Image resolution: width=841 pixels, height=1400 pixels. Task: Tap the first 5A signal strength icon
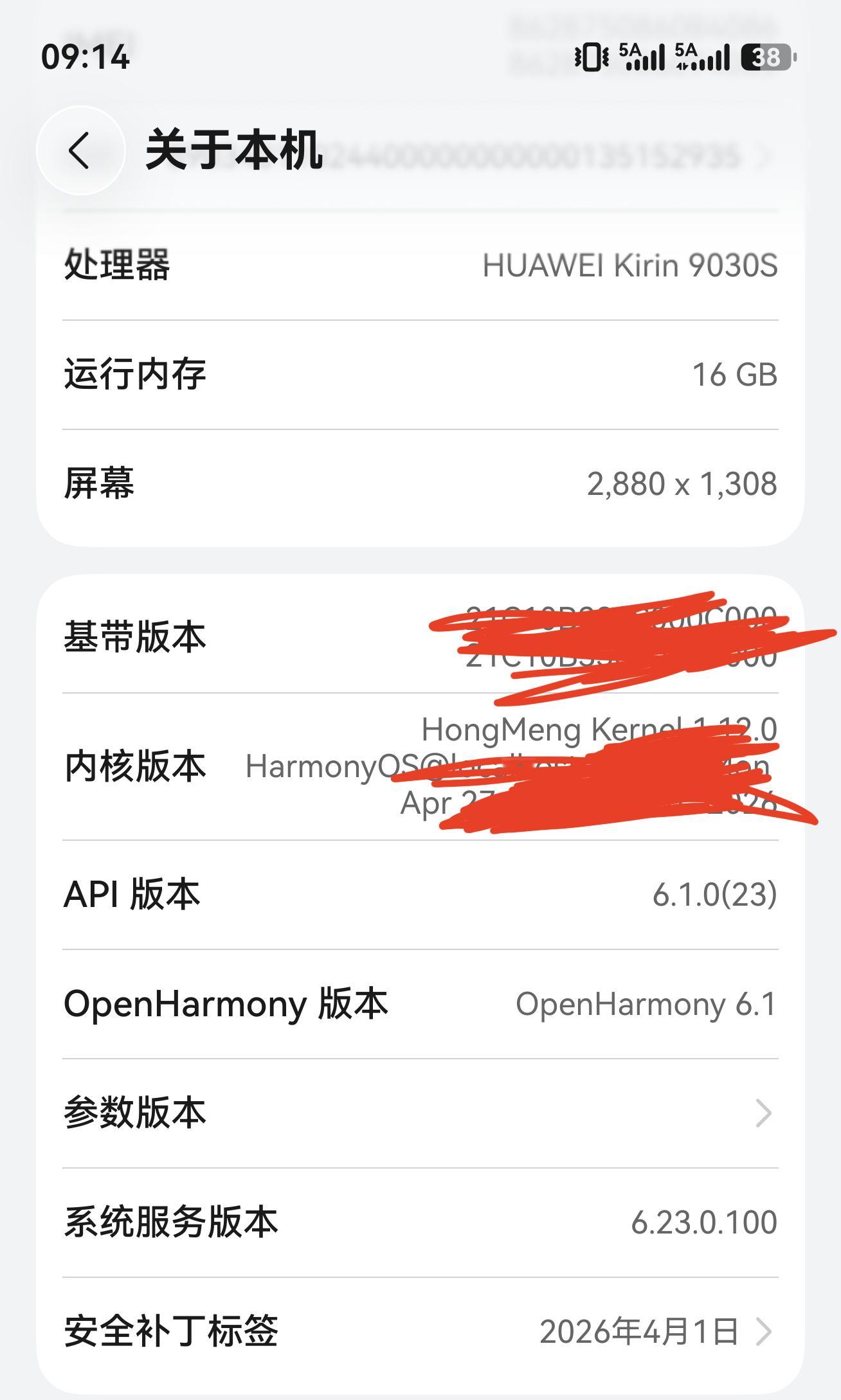click(642, 57)
